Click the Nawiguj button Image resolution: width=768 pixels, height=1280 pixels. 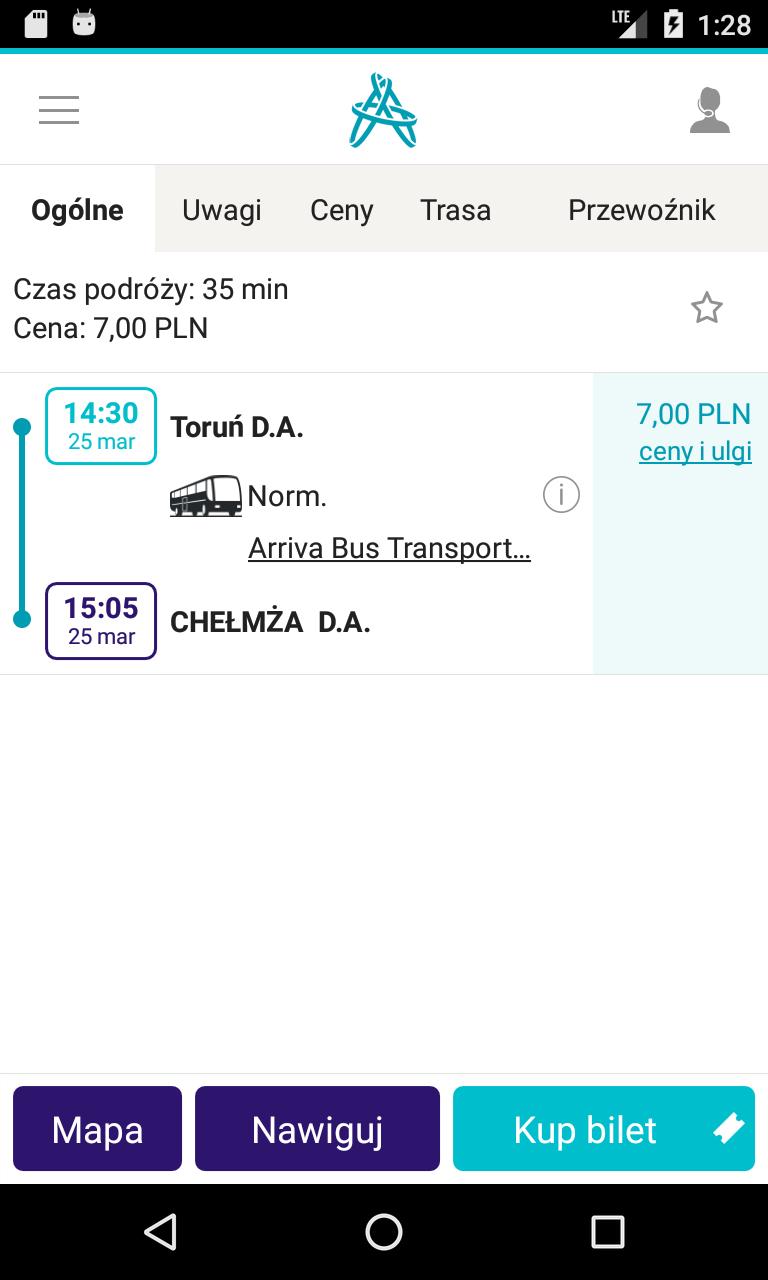point(317,1128)
